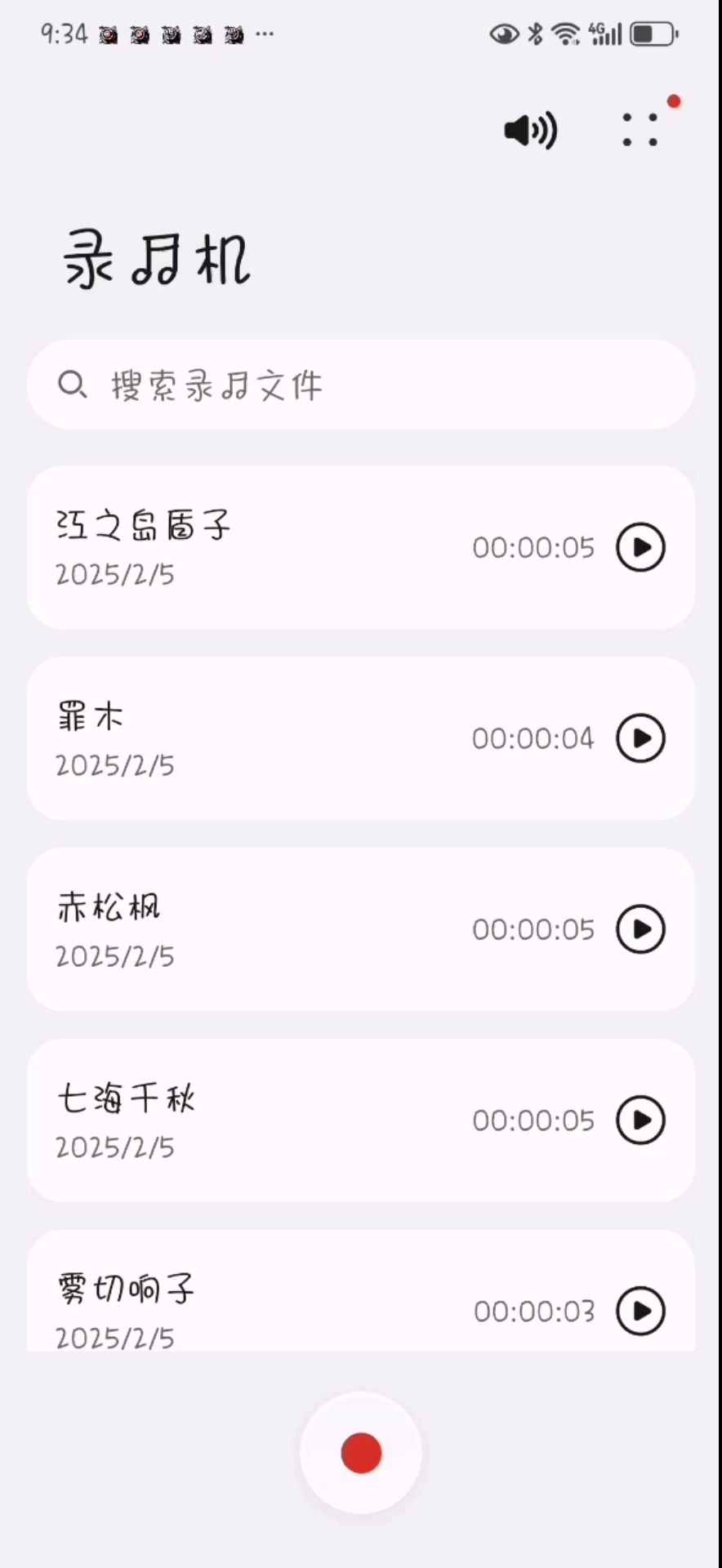Screen dimensions: 722x1568
Task: Open the 七海千秋 recording entry
Action: click(x=245, y=1120)
